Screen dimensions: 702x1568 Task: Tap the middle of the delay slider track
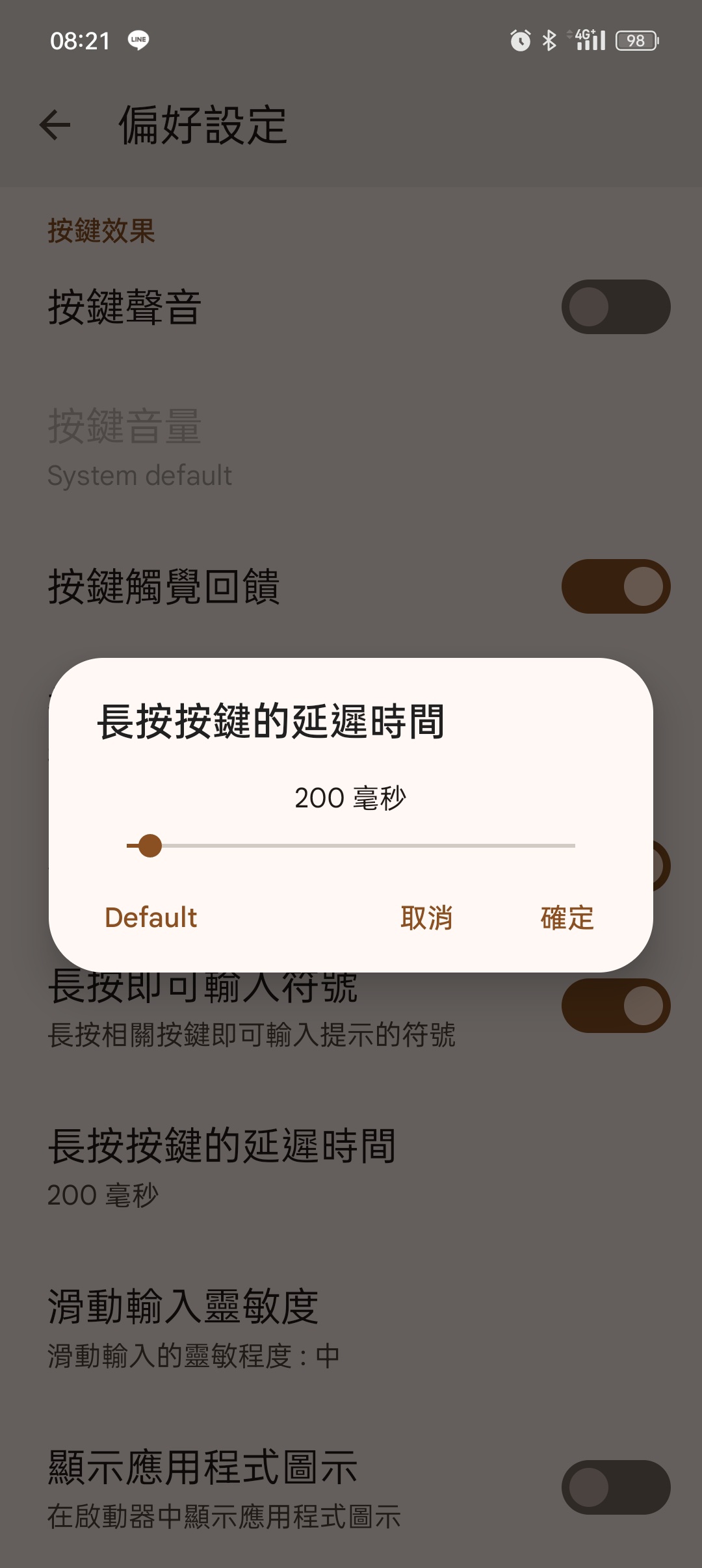pyautogui.click(x=351, y=846)
